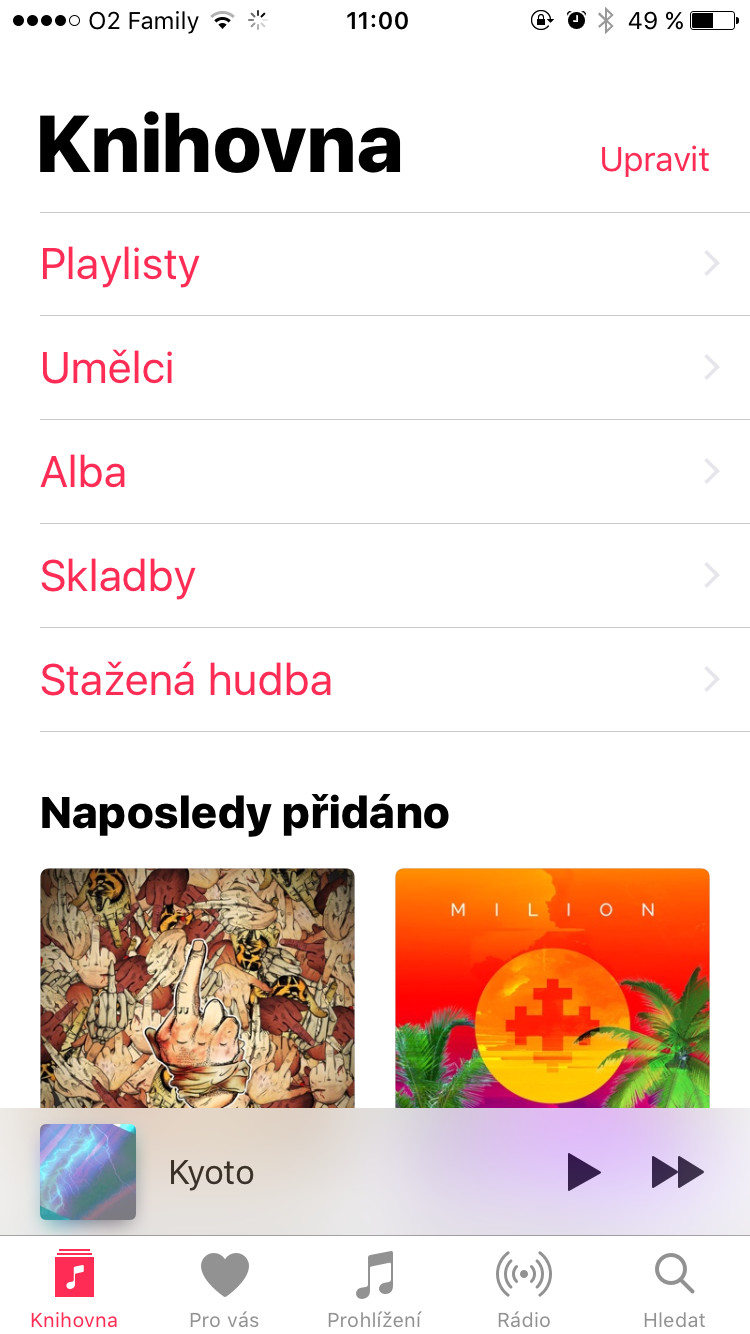Switch to the Pro vás tab
750x1334 pixels.
click(224, 1288)
